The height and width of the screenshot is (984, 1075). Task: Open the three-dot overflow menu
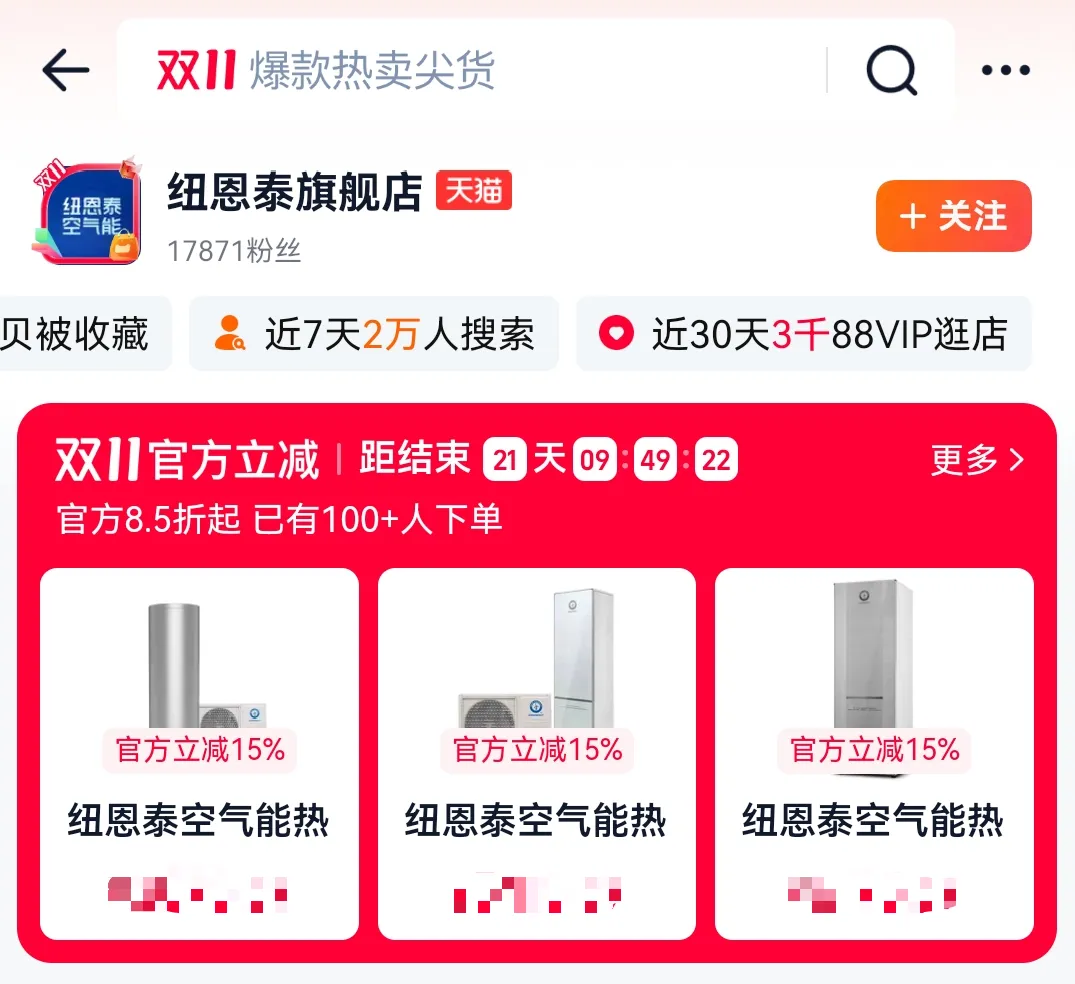(1005, 71)
